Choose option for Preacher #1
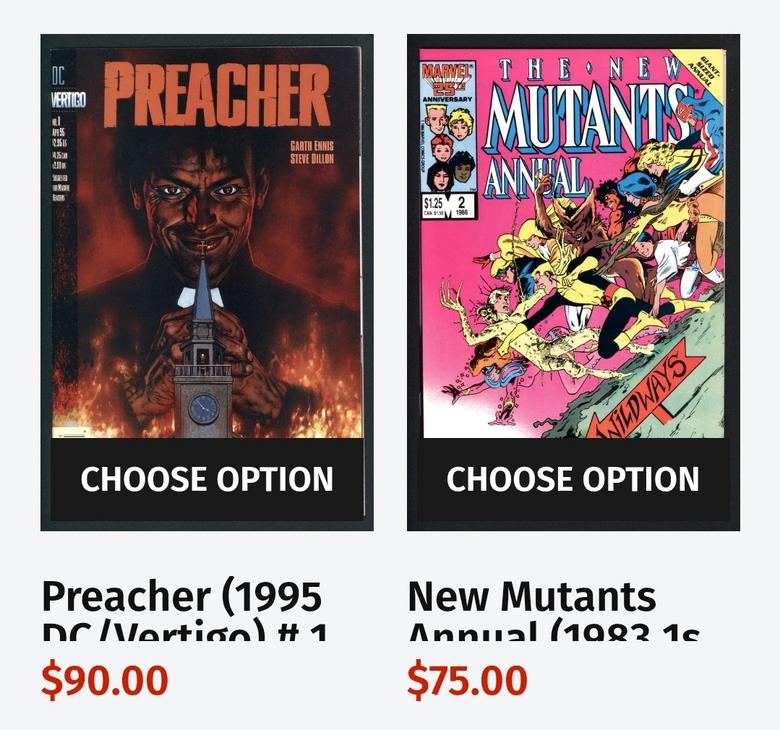Viewport: 780px width, 730px height. click(x=207, y=479)
